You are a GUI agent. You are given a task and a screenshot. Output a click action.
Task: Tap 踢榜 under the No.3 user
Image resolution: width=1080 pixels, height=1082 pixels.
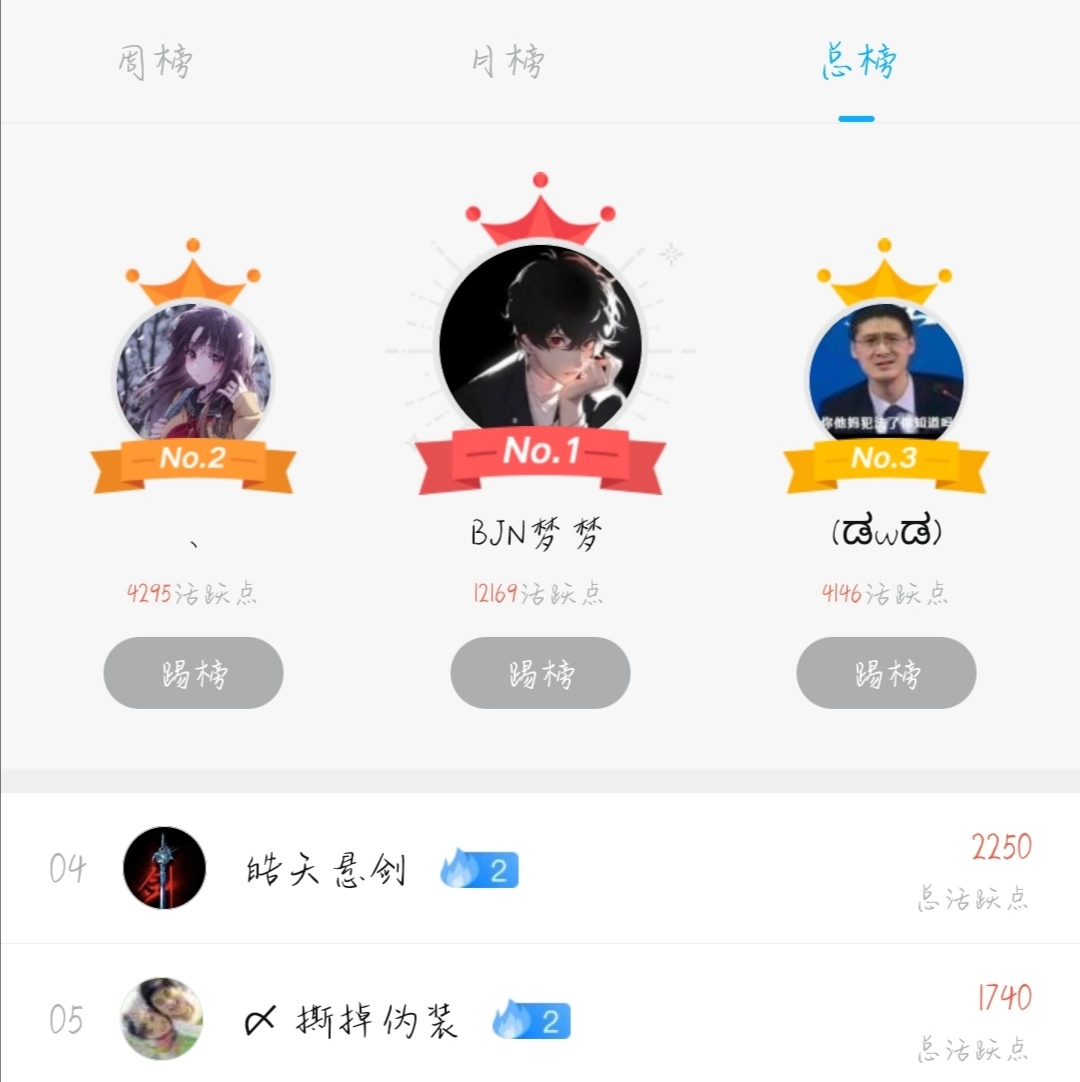point(886,673)
